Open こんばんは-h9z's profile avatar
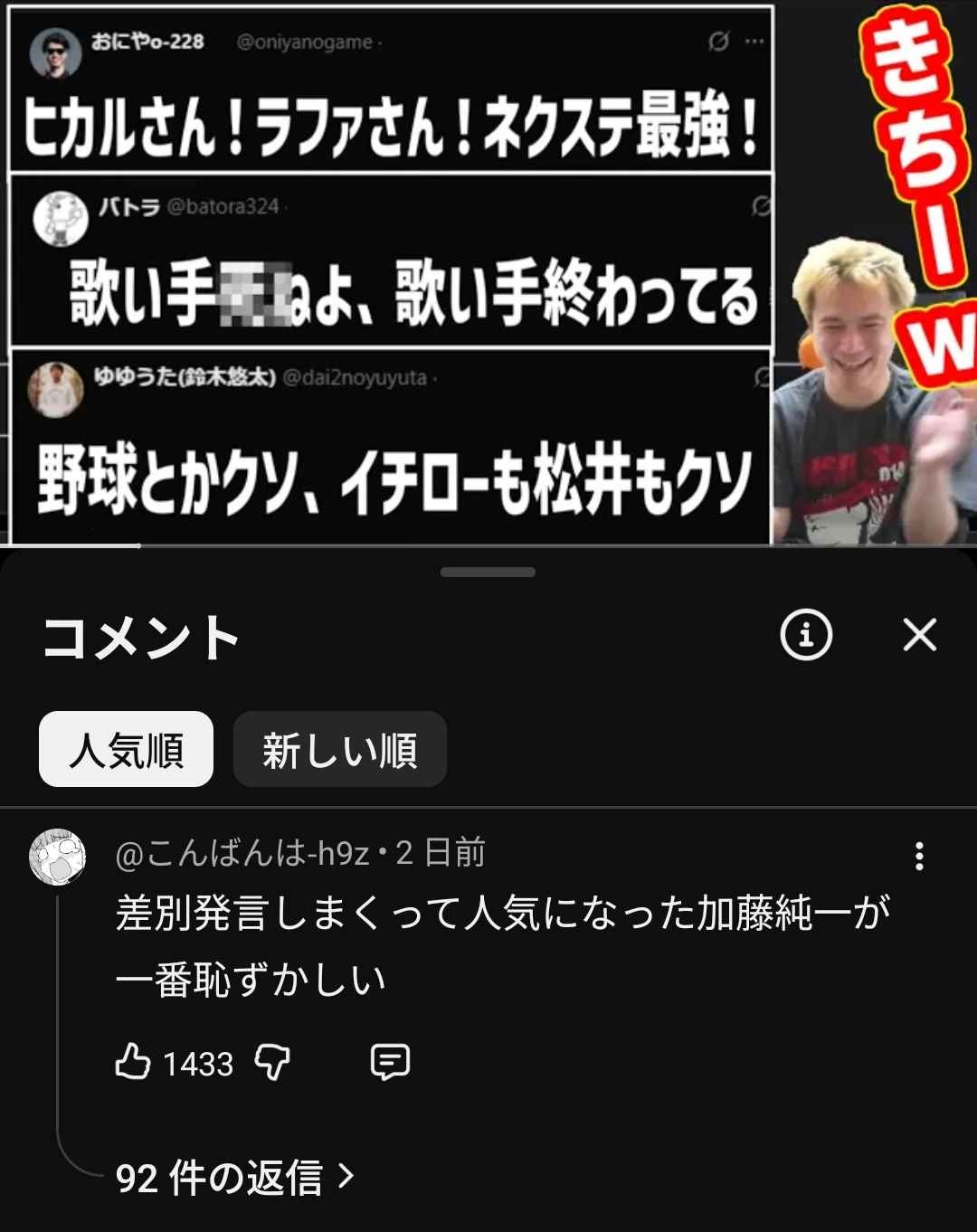 coord(58,857)
